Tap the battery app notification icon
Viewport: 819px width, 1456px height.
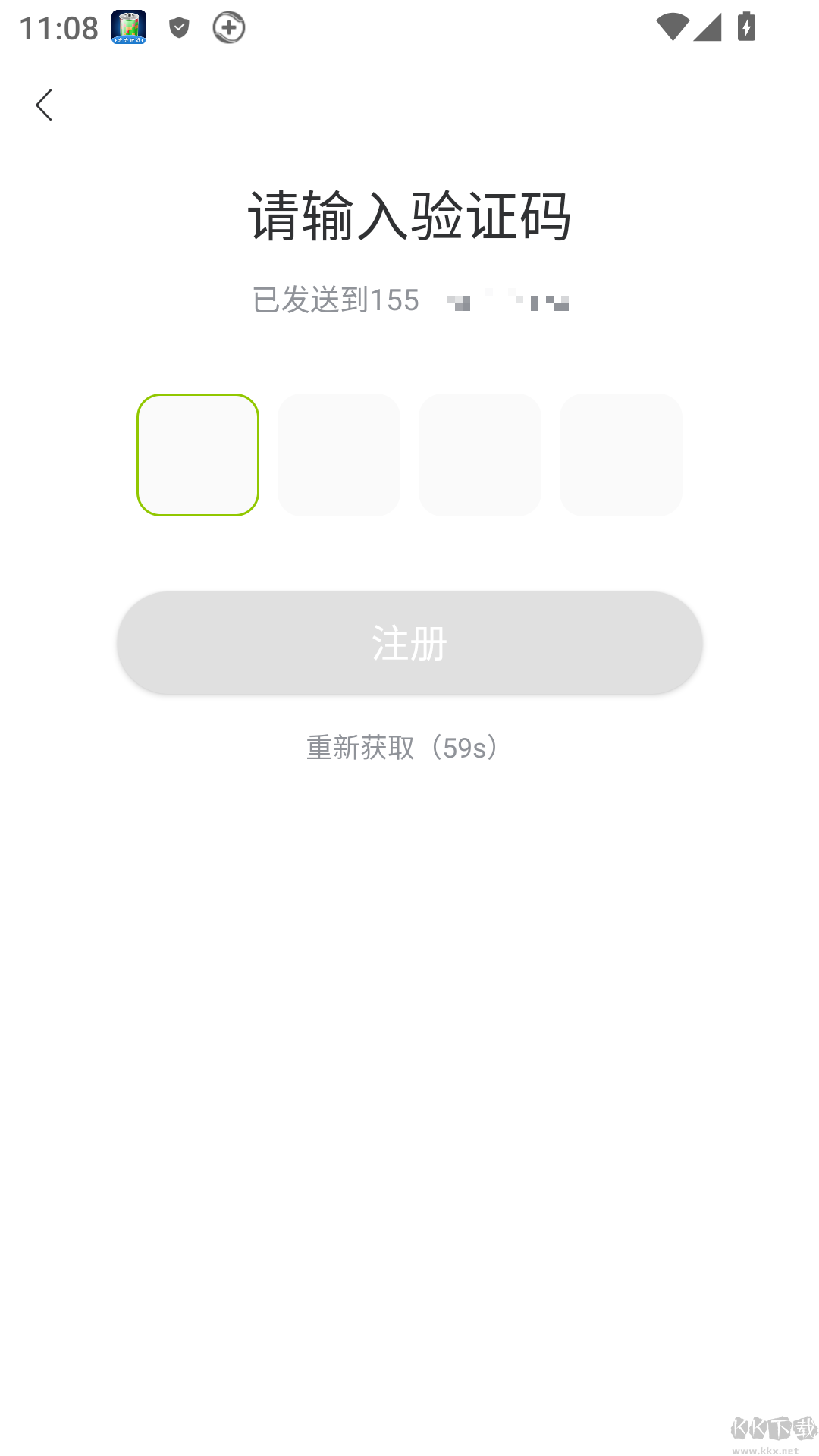tap(129, 27)
